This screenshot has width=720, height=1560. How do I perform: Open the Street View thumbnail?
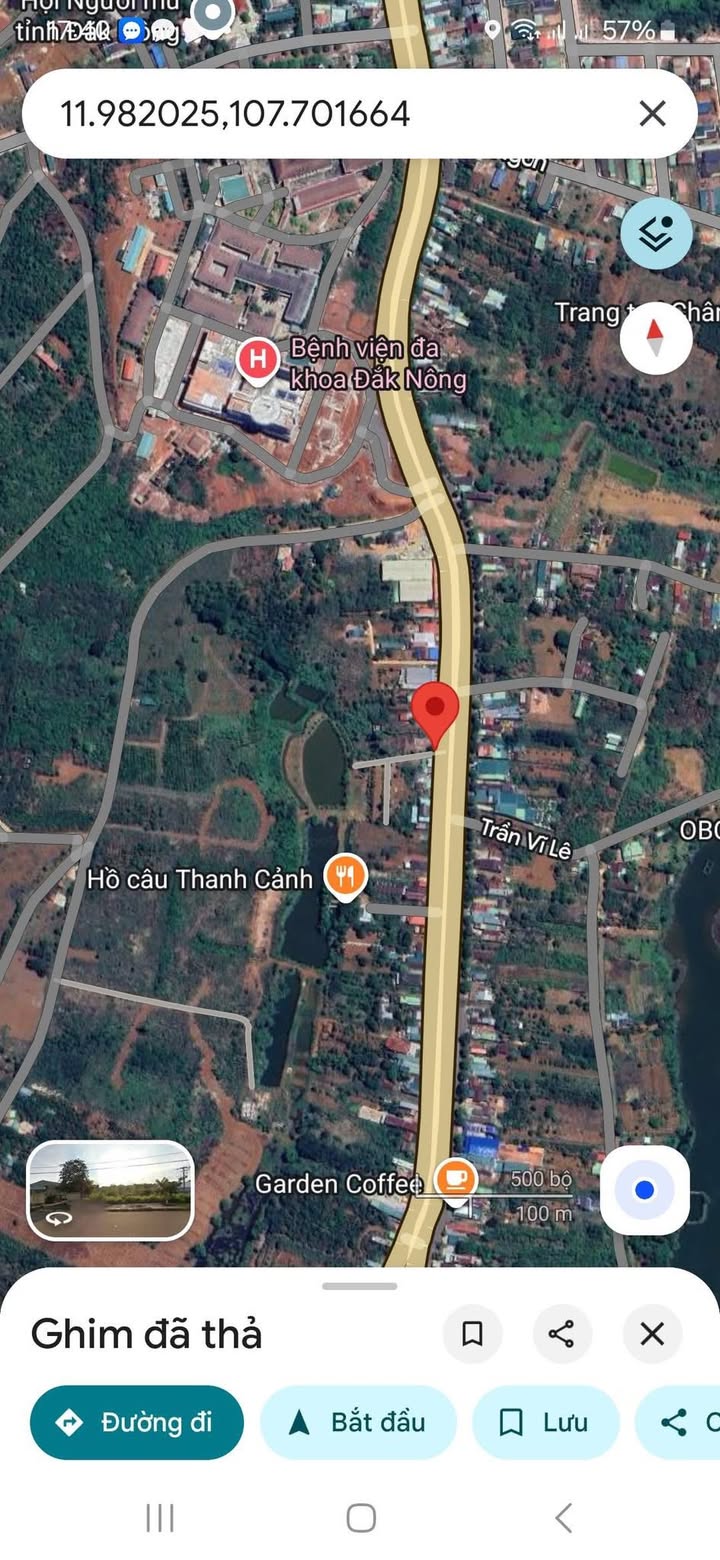(x=110, y=1190)
